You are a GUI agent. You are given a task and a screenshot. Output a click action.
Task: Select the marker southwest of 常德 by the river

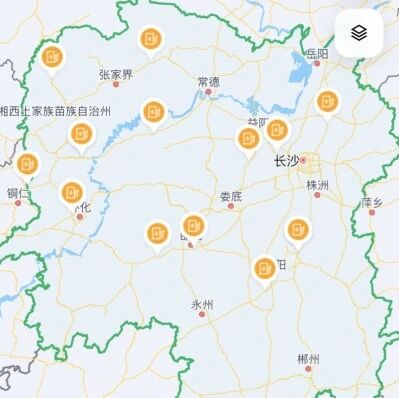154,114
